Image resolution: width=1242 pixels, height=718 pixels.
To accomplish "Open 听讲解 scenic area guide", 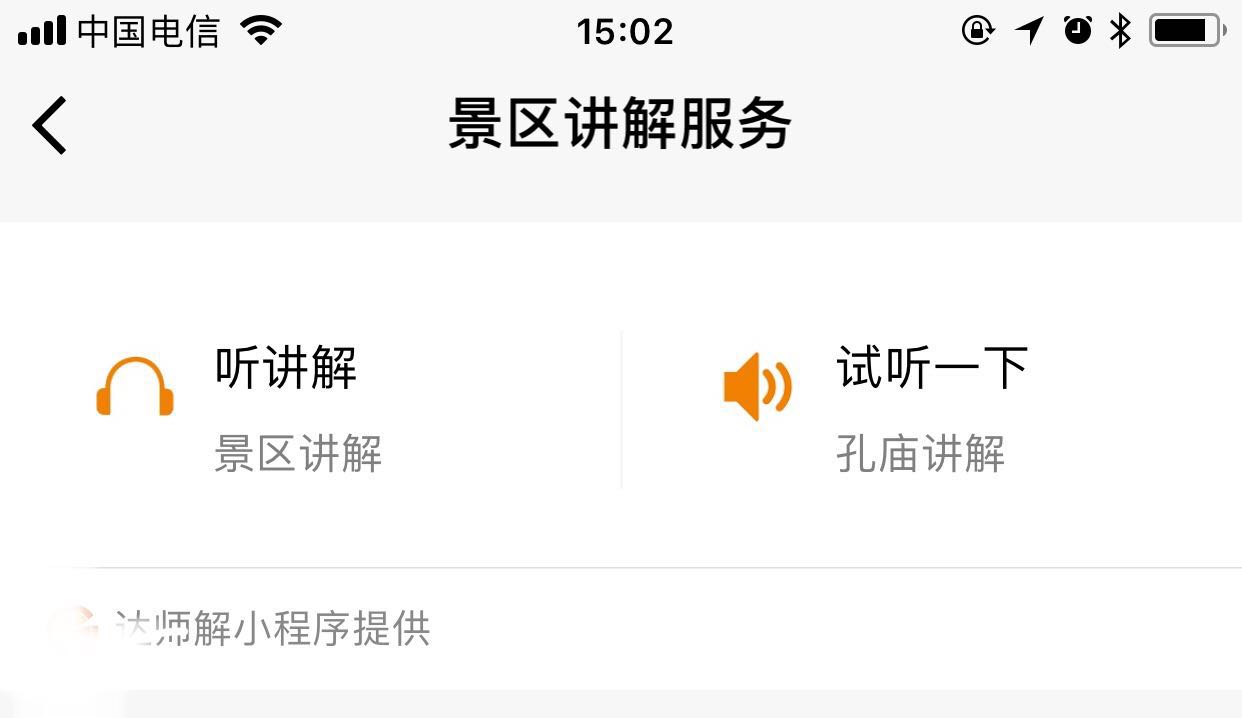I will 286,408.
